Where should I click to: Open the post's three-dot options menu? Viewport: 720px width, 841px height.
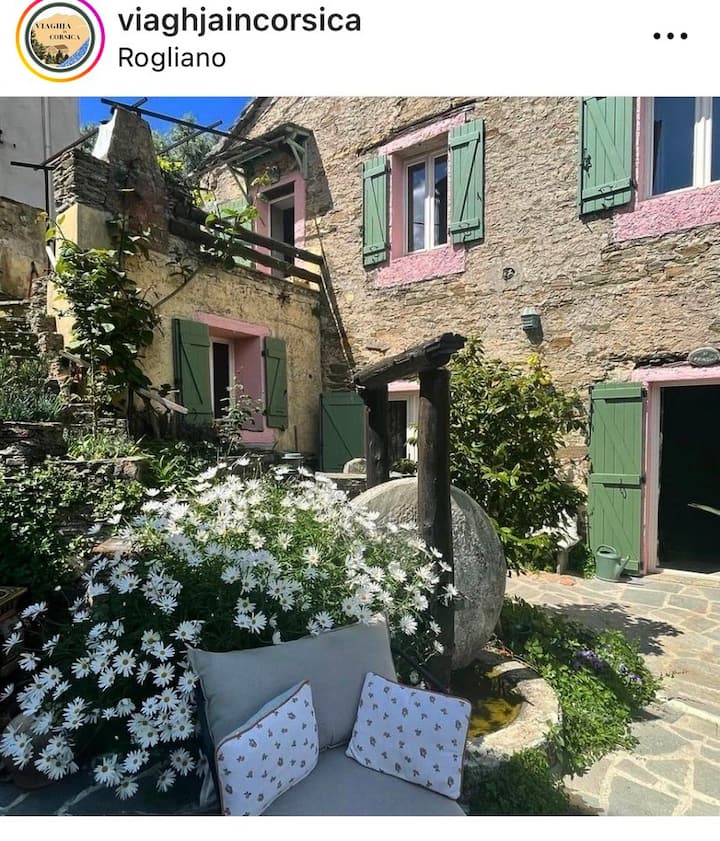[x=670, y=36]
